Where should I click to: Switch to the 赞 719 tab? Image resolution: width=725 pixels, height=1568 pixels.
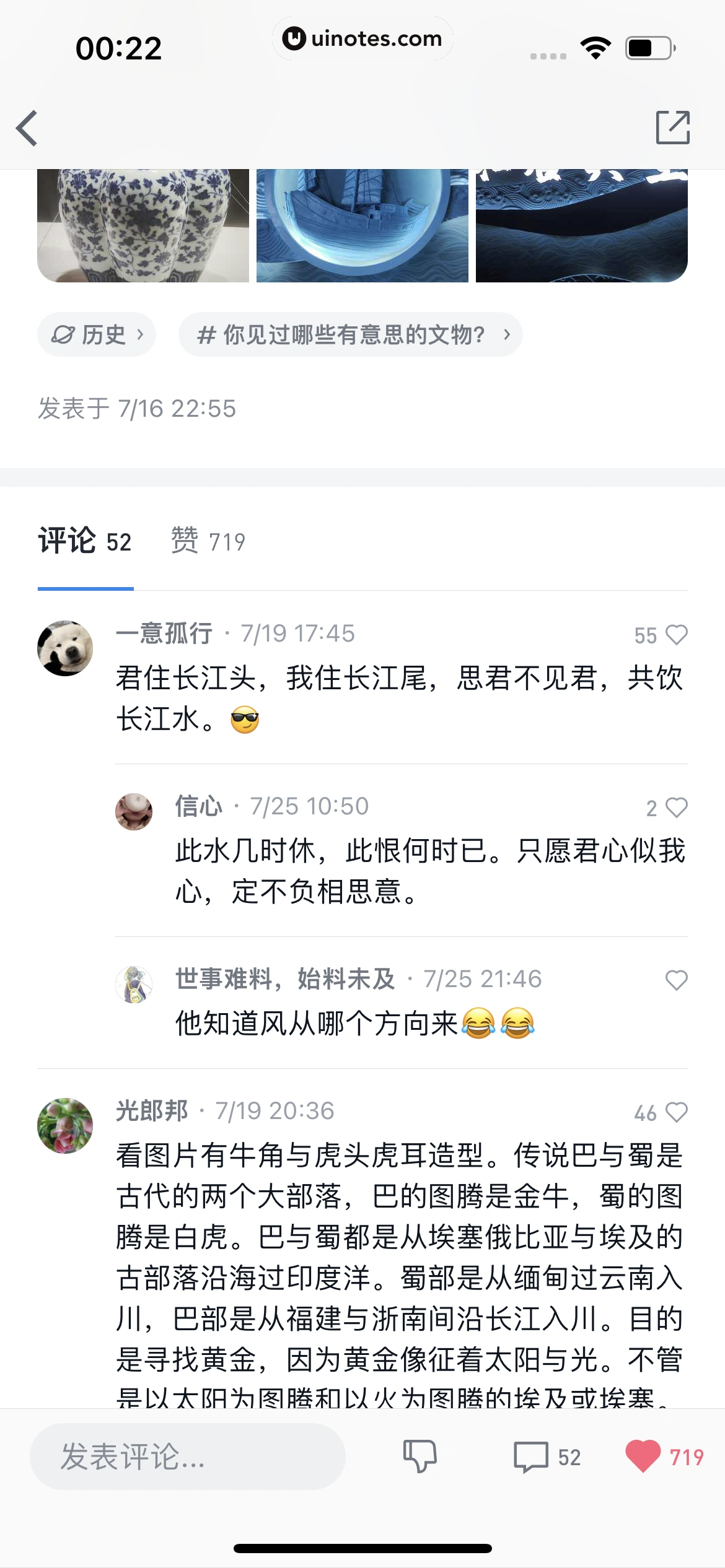point(208,541)
